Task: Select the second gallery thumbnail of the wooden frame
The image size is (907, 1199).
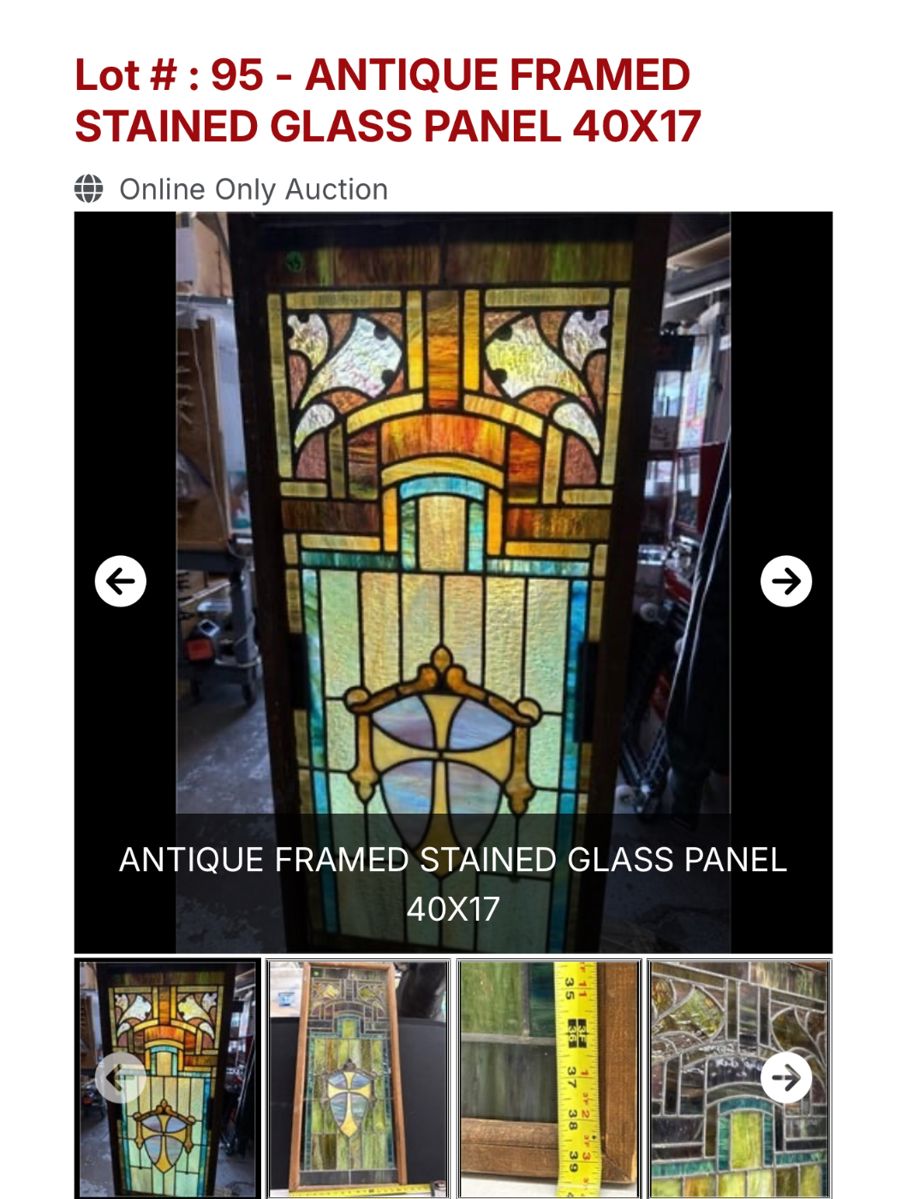Action: [357, 1077]
